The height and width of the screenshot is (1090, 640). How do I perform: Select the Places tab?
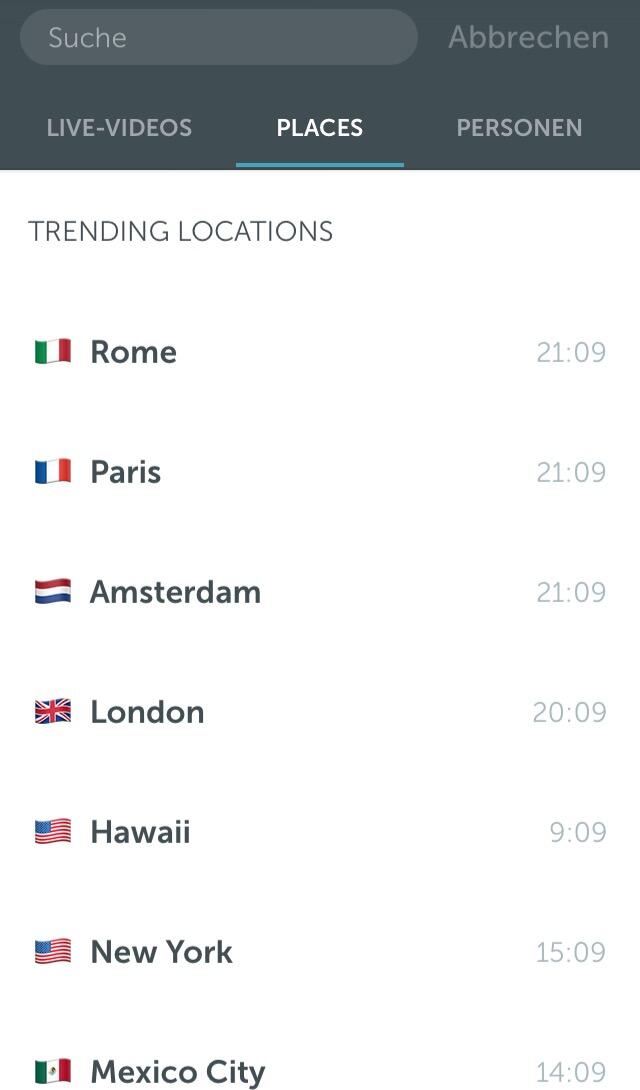[320, 128]
